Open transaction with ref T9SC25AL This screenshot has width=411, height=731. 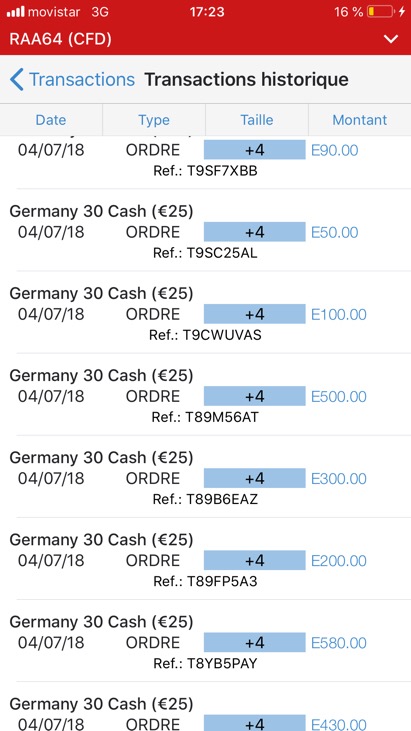click(x=206, y=230)
